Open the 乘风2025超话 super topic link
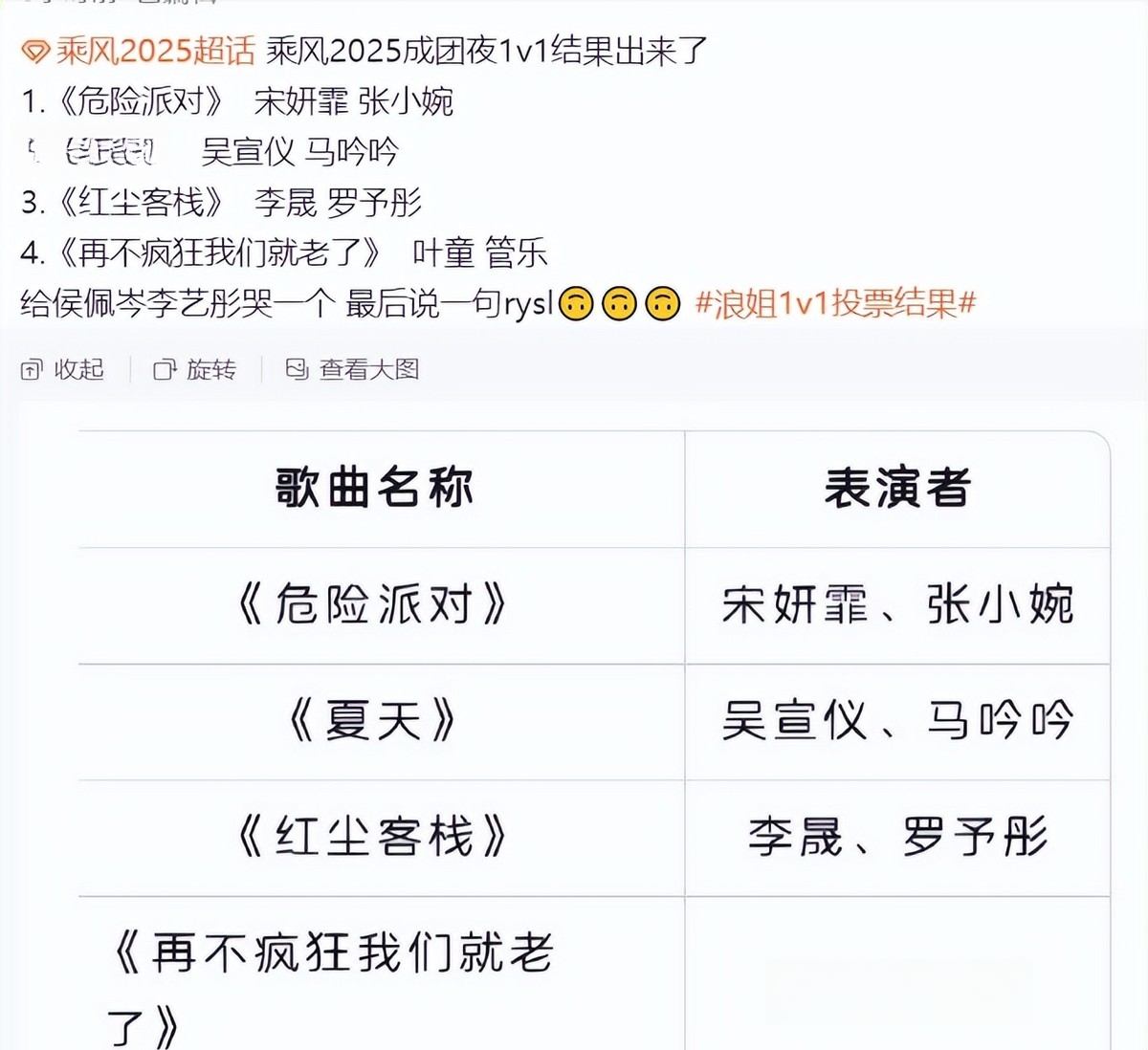 coord(140,51)
